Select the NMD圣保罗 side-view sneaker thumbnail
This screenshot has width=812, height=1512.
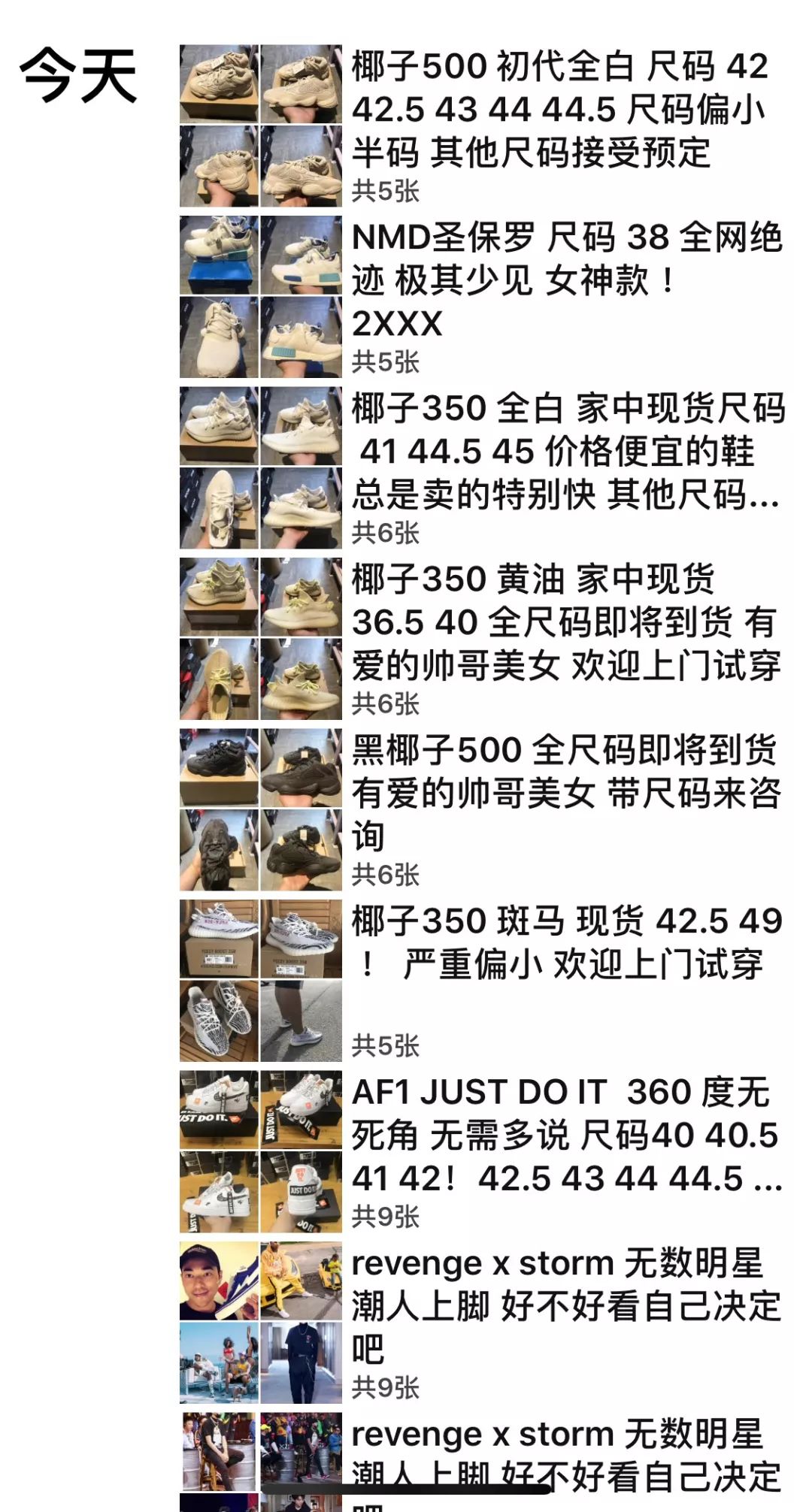pyautogui.click(x=301, y=256)
